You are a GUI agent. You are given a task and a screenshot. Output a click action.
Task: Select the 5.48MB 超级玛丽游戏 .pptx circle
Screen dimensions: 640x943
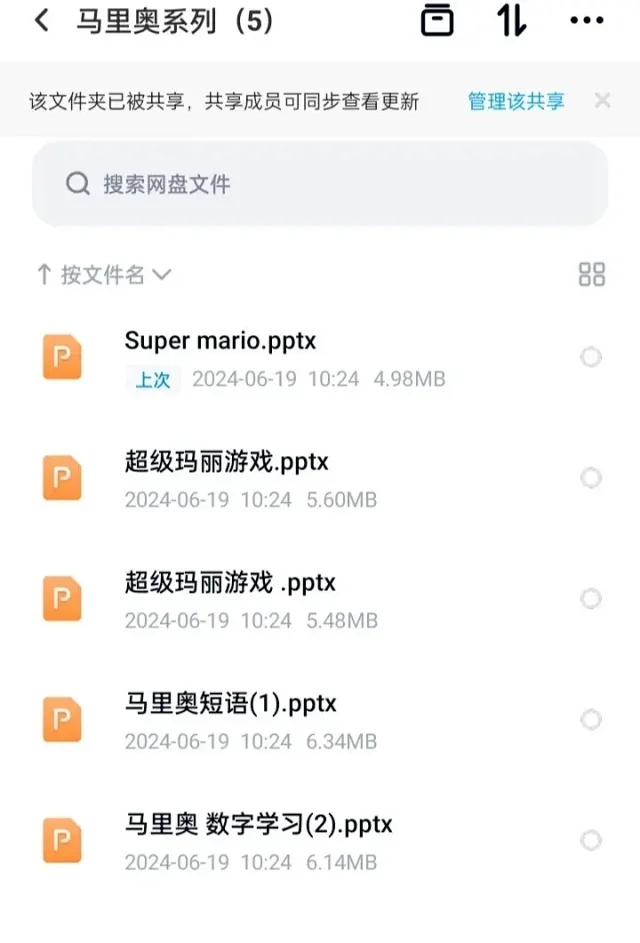click(x=591, y=599)
